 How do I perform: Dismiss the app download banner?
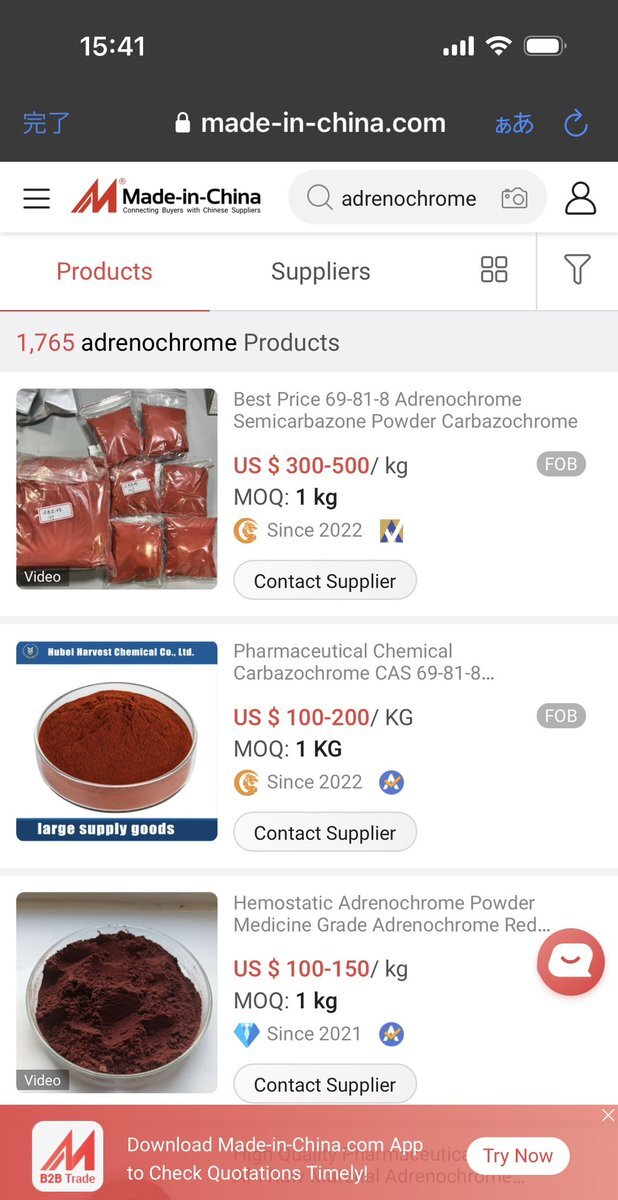click(x=608, y=1115)
